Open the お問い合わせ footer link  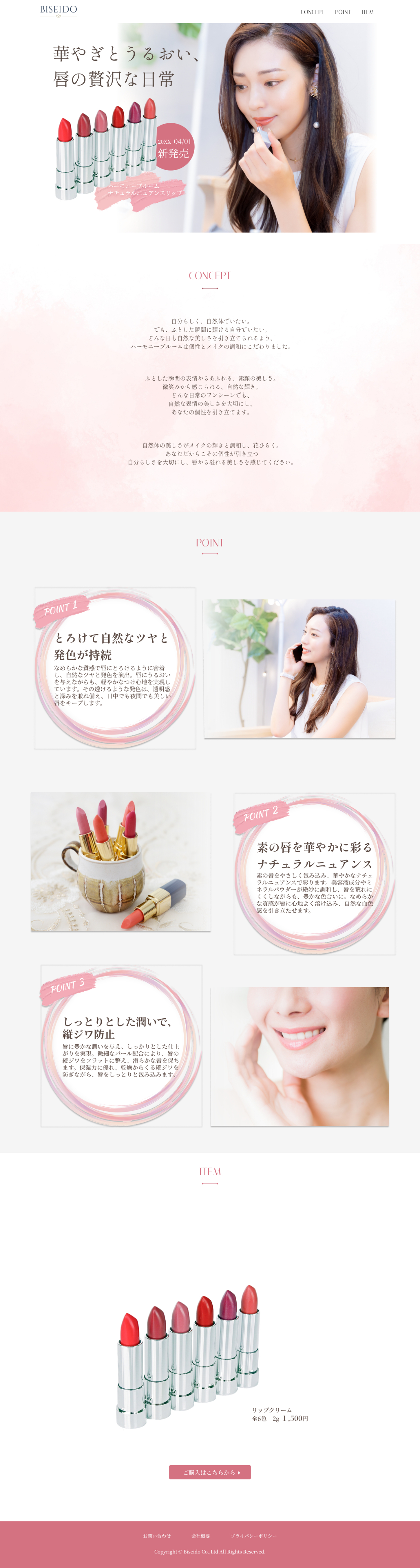[x=157, y=1536]
